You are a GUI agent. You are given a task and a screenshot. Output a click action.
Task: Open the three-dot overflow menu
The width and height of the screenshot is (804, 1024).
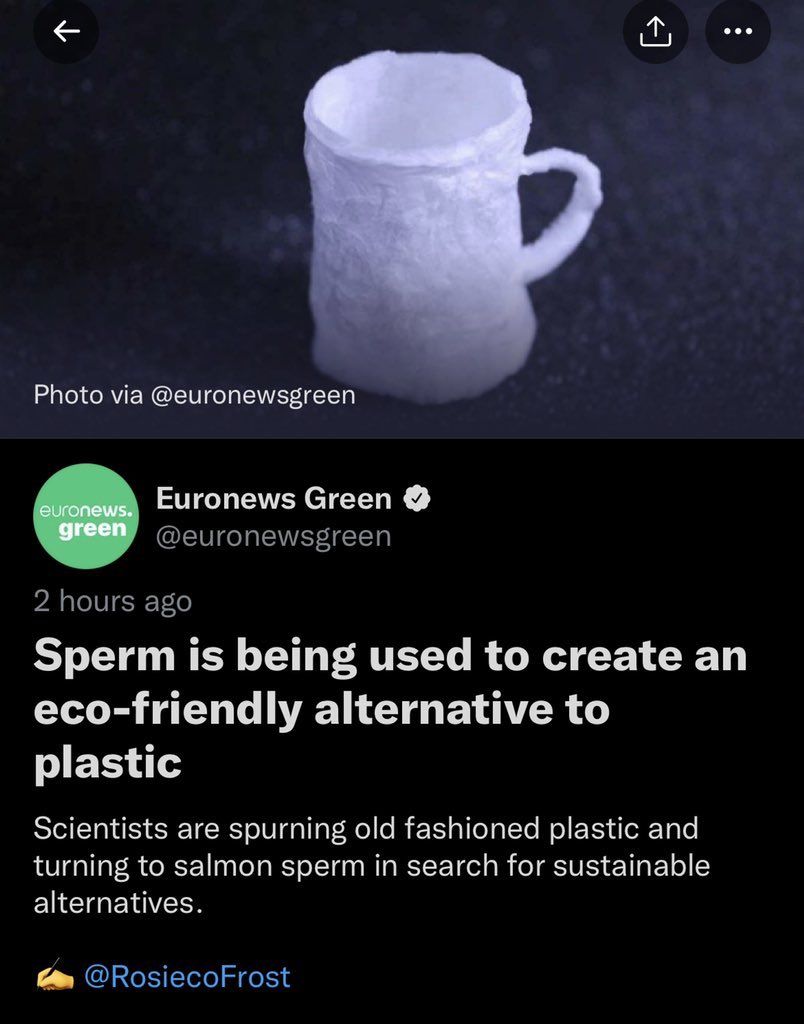coord(738,32)
